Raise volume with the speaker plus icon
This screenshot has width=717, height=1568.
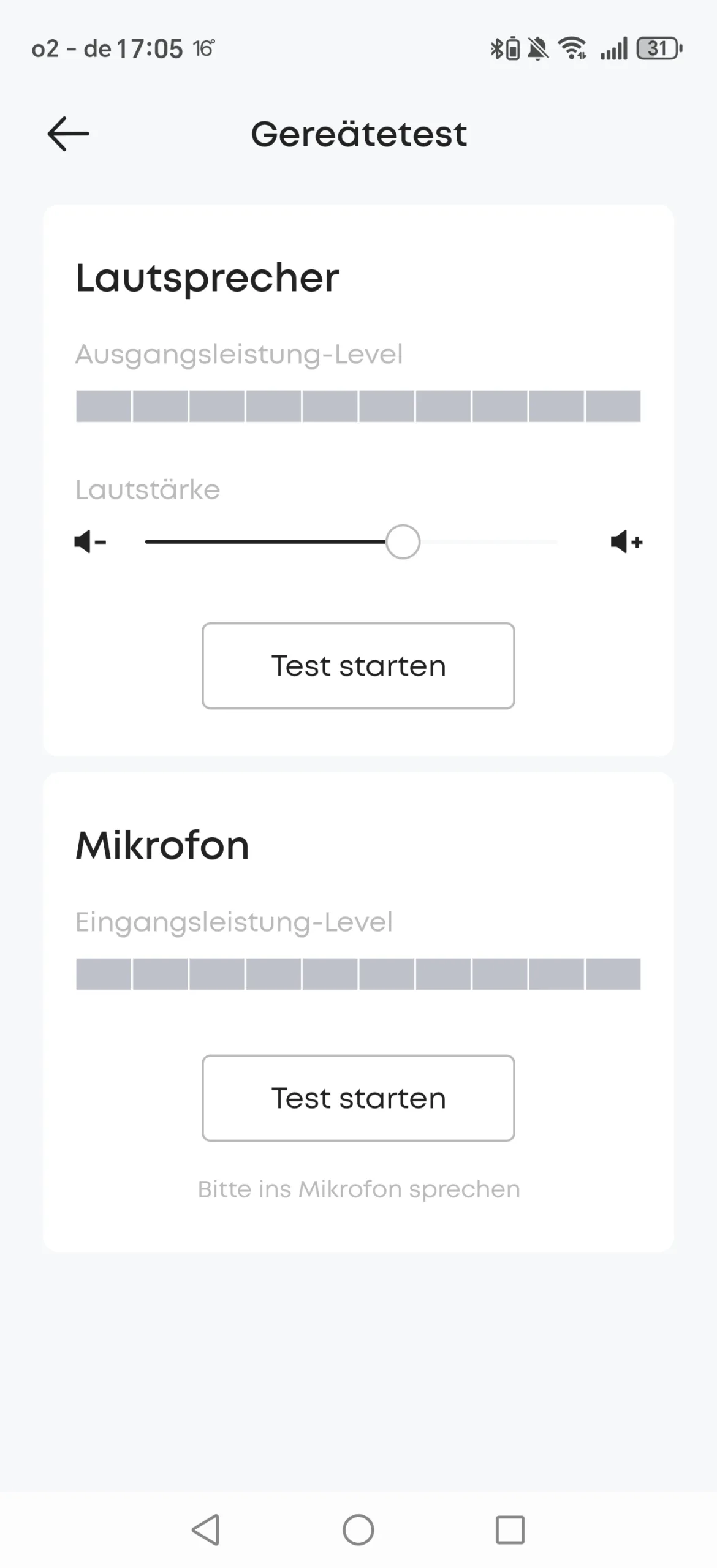[626, 541]
